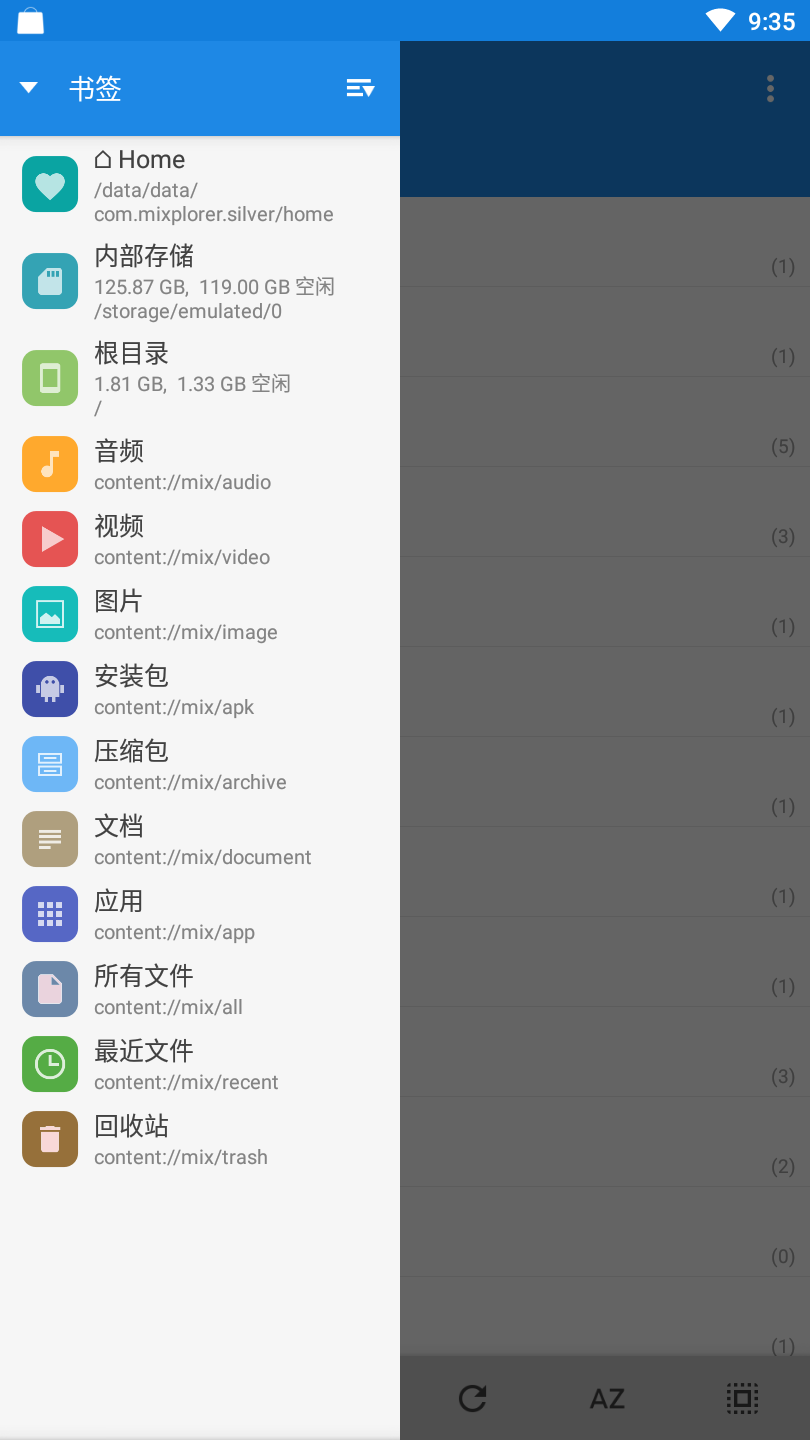
Task: Show 所有文件 all files
Action: point(200,989)
